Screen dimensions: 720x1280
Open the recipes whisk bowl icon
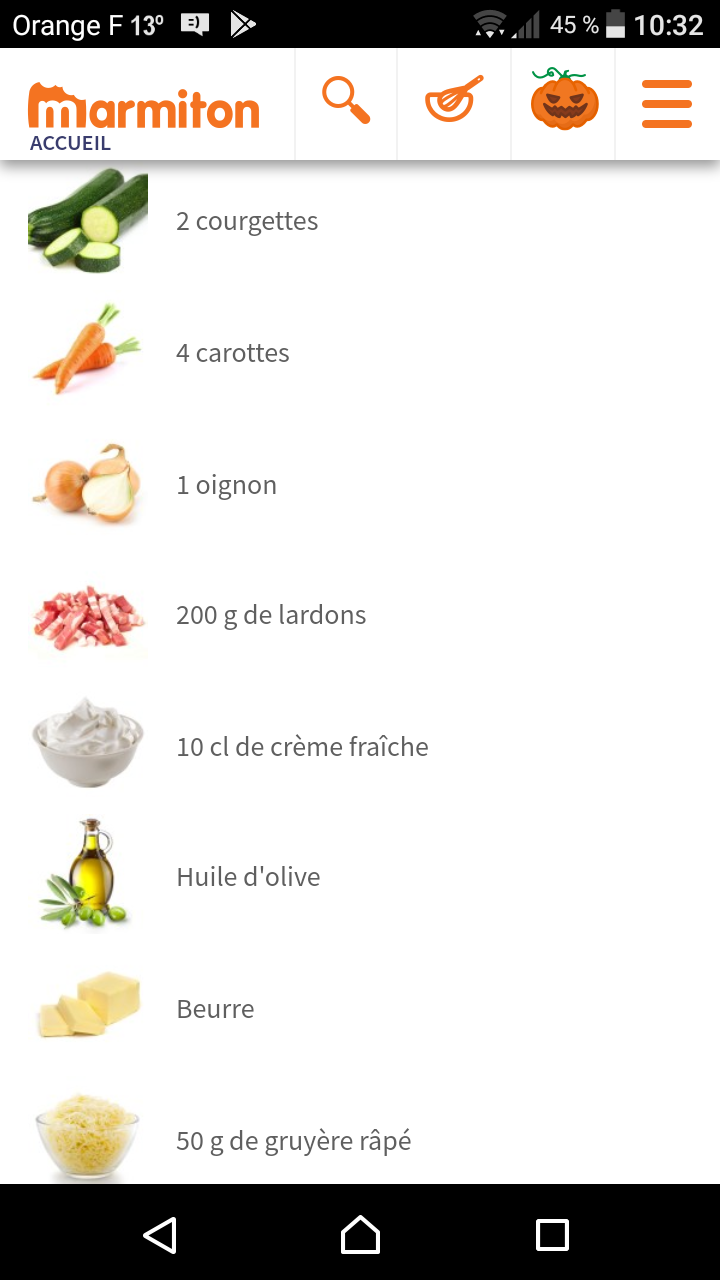pos(454,102)
